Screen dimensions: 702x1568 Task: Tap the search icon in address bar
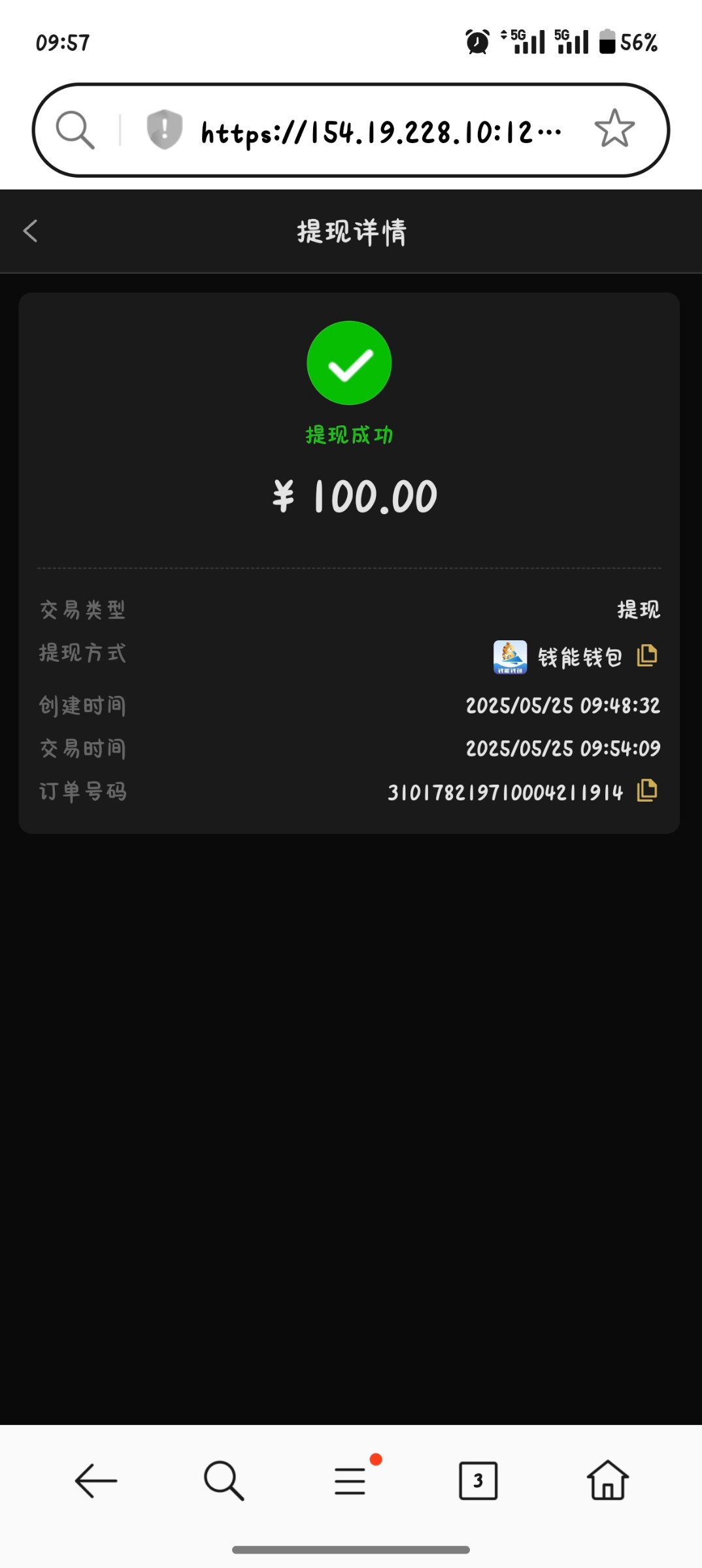click(75, 129)
